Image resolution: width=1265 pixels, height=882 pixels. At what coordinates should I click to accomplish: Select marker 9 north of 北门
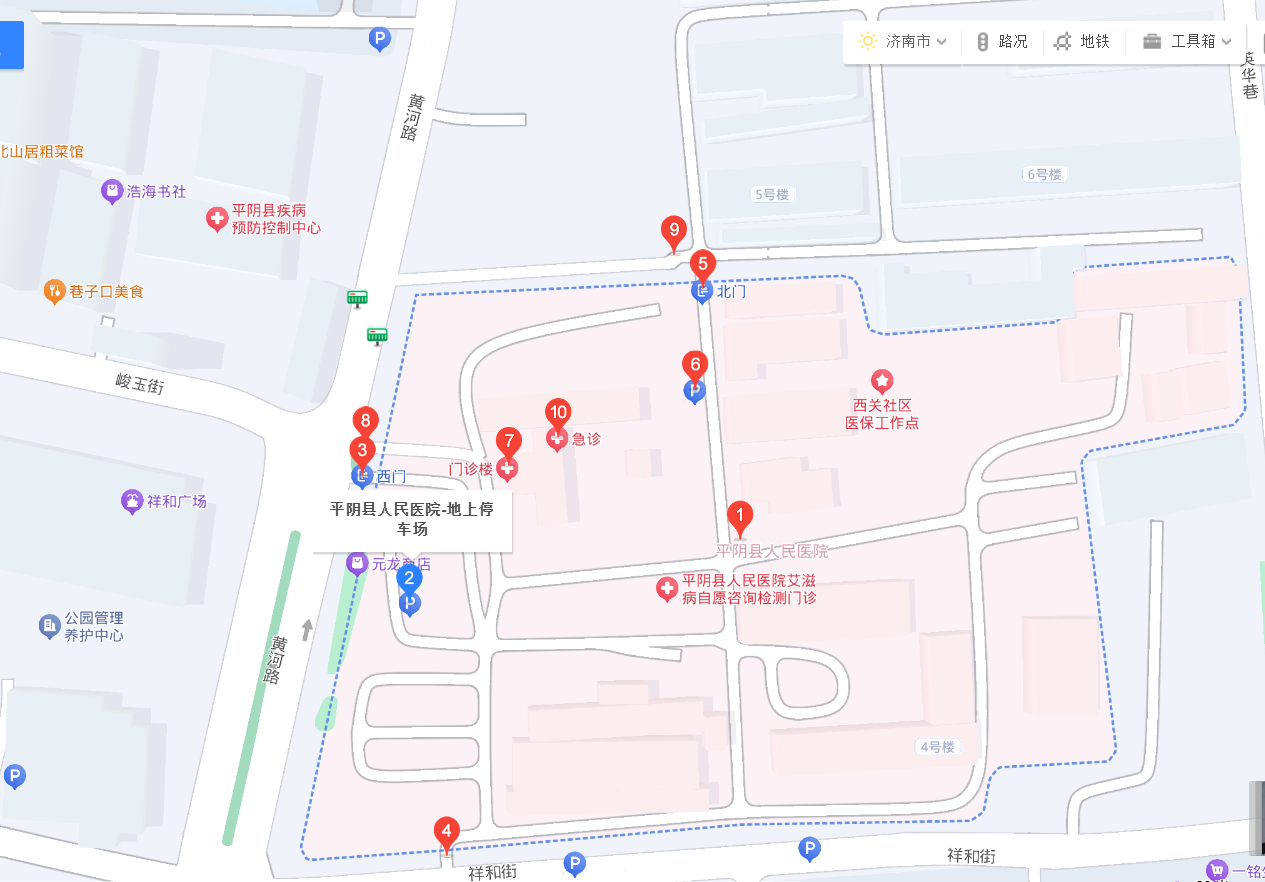(x=674, y=232)
